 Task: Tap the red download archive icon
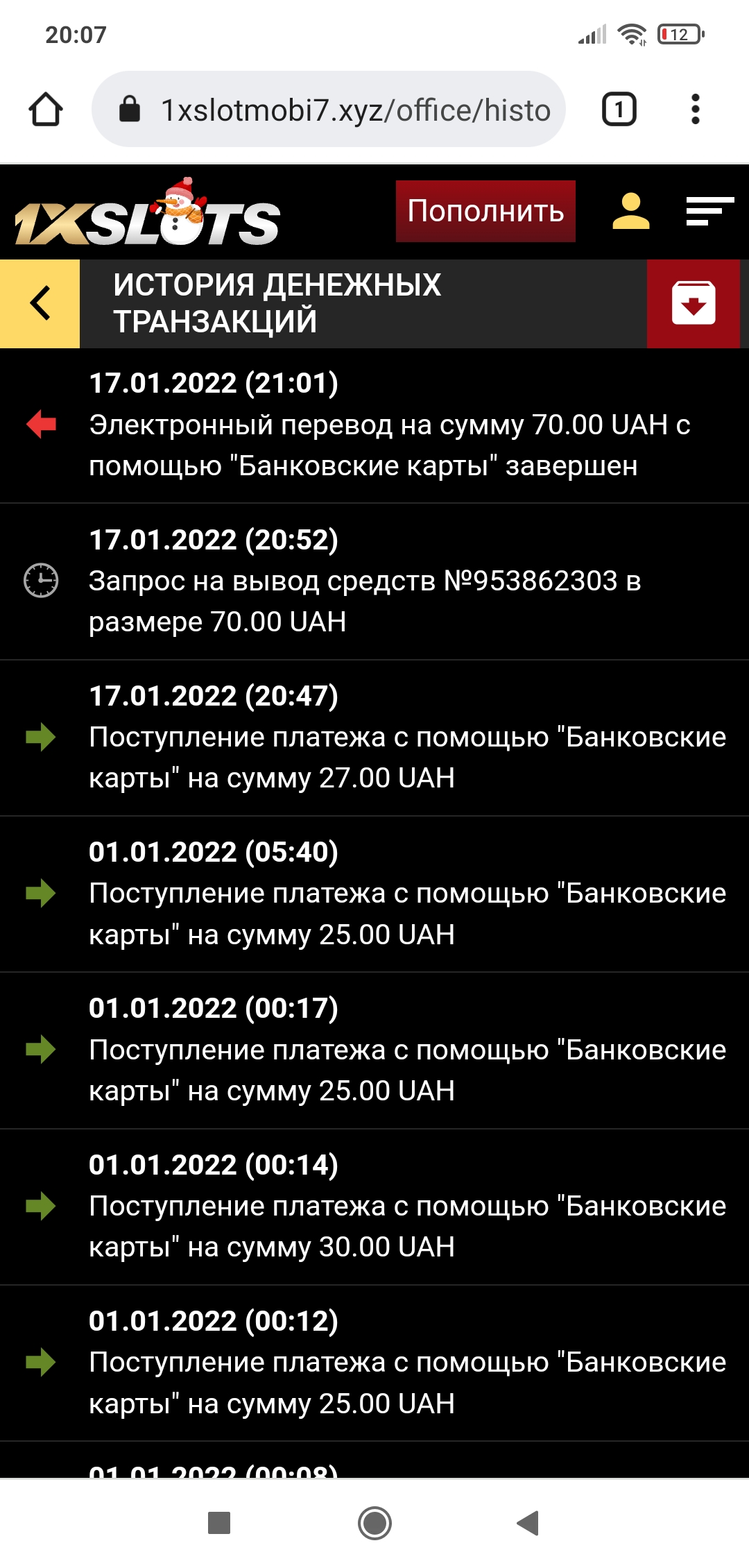tap(693, 303)
